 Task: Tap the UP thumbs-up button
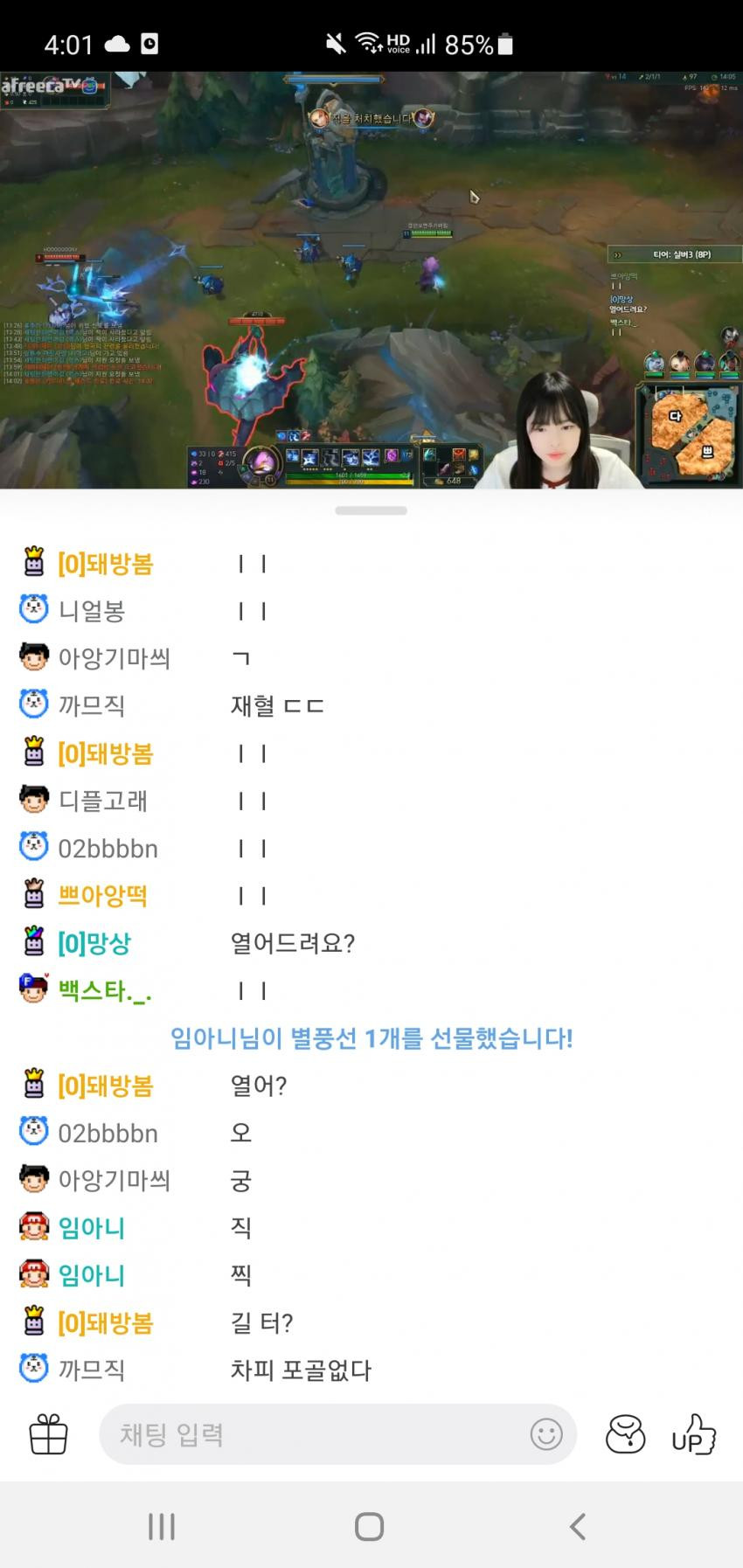click(693, 1434)
